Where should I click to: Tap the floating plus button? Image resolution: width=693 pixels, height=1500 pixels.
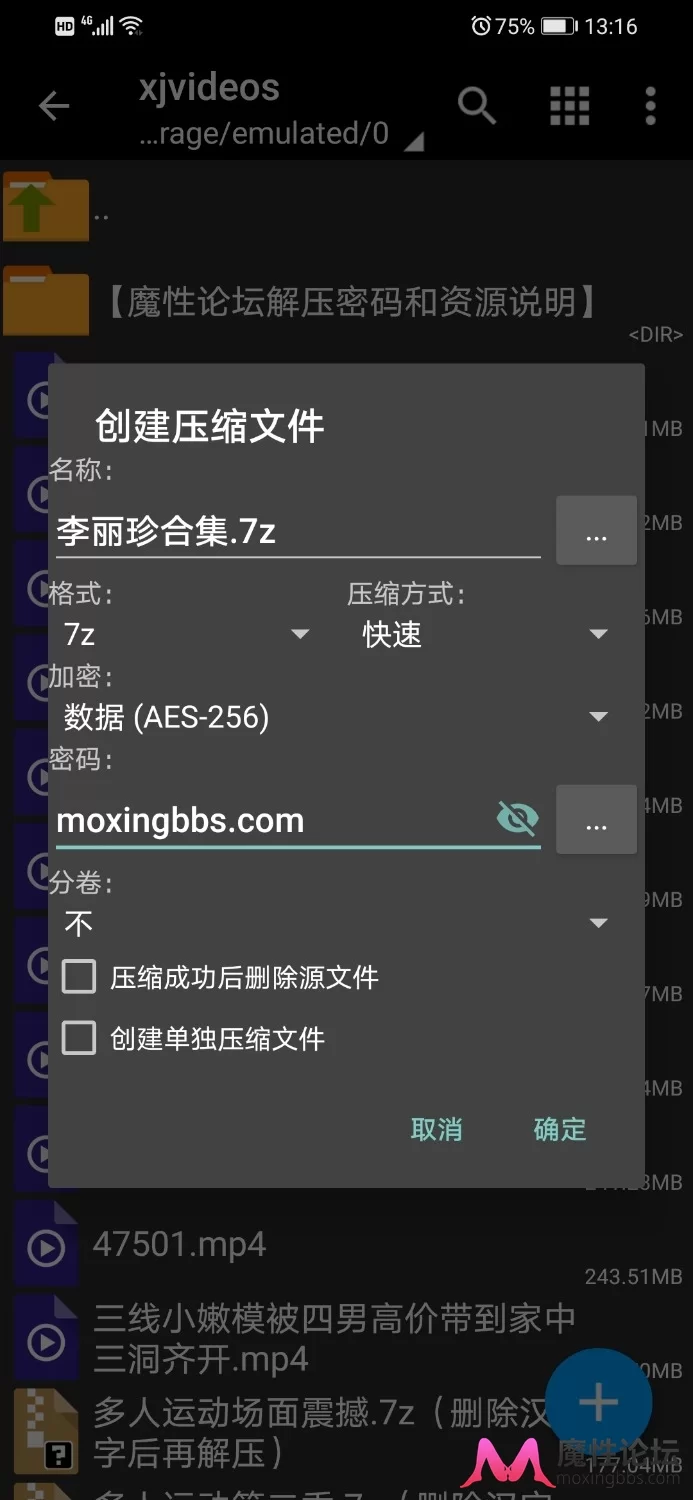598,1402
